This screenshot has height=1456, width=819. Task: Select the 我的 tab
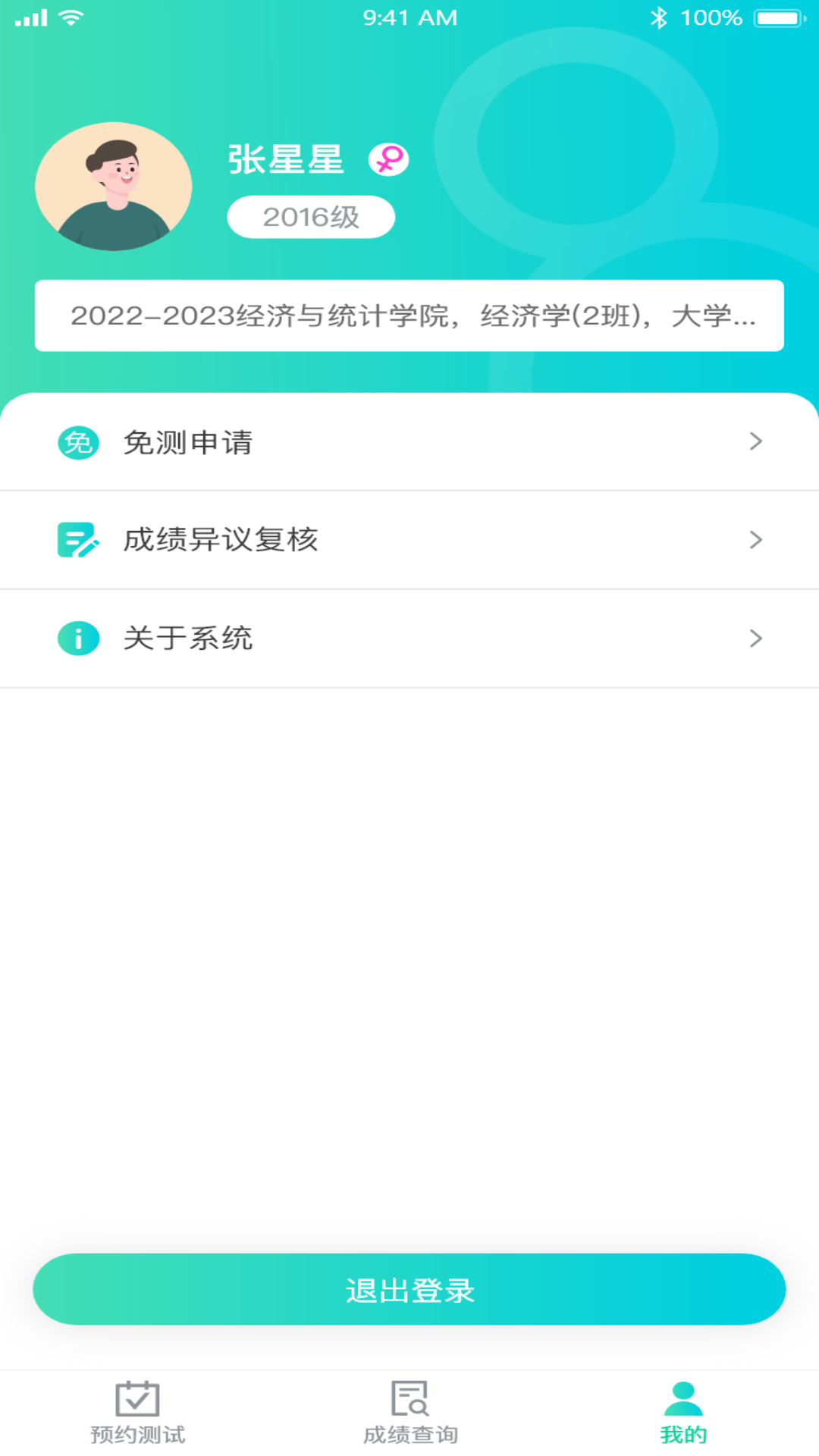683,1412
